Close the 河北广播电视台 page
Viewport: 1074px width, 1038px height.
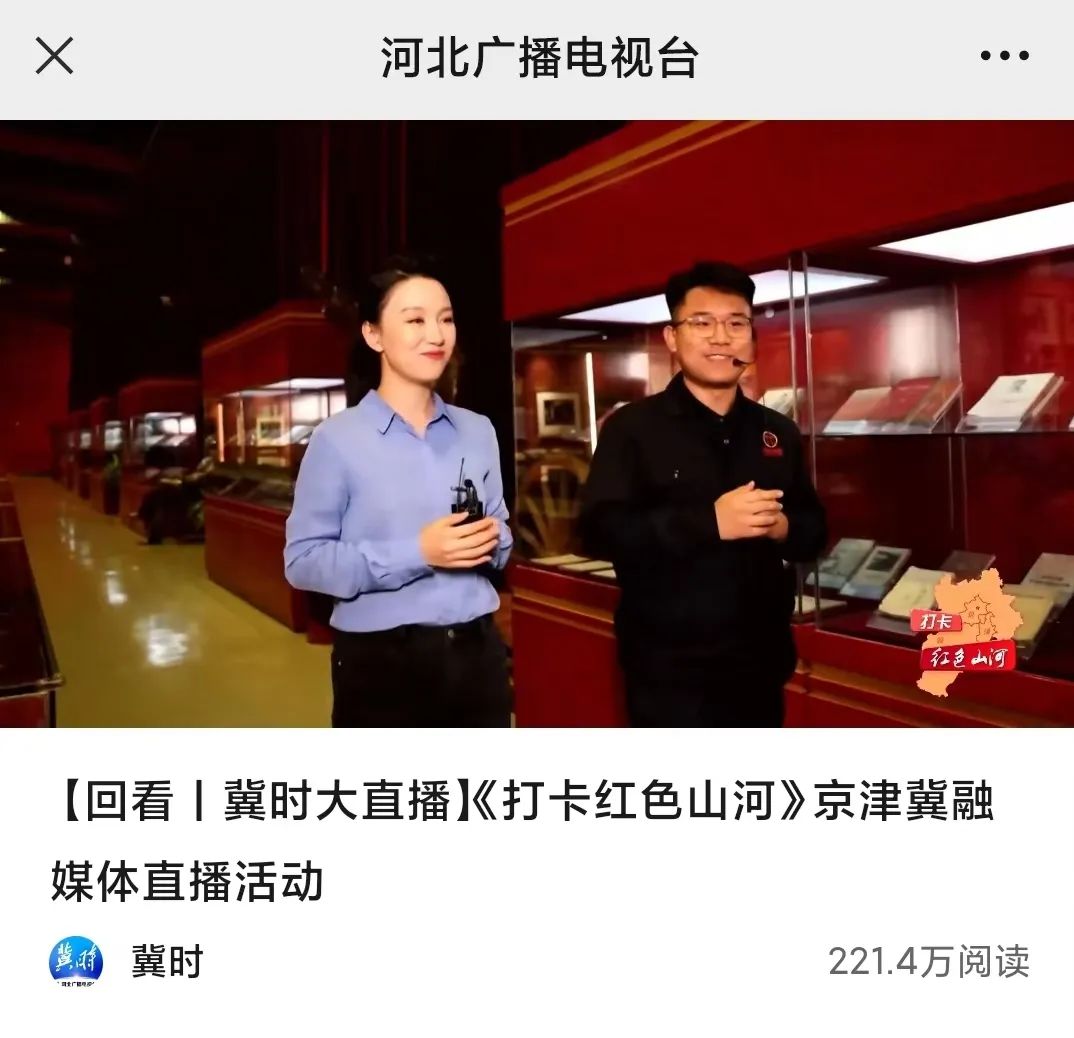(x=54, y=56)
